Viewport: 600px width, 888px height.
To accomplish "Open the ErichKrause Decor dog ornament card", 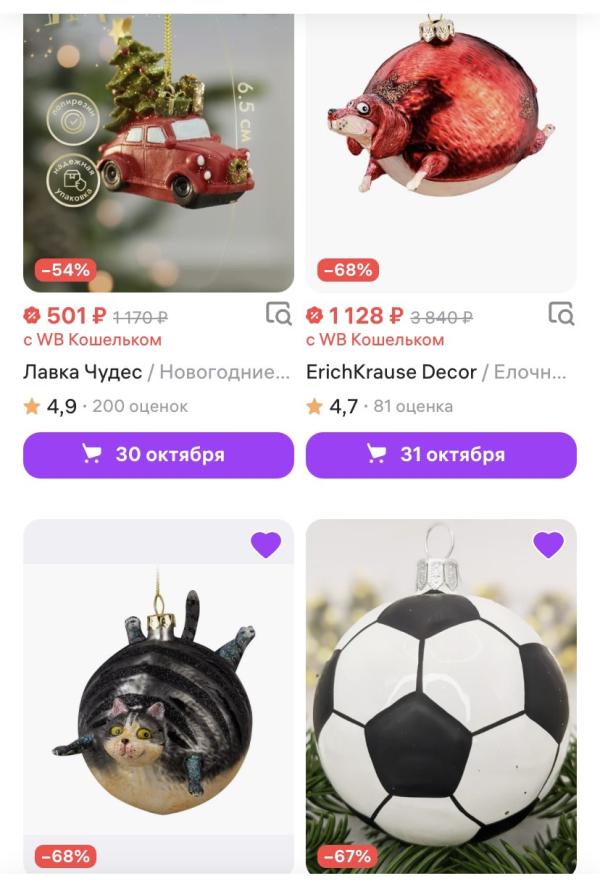I will [x=441, y=150].
